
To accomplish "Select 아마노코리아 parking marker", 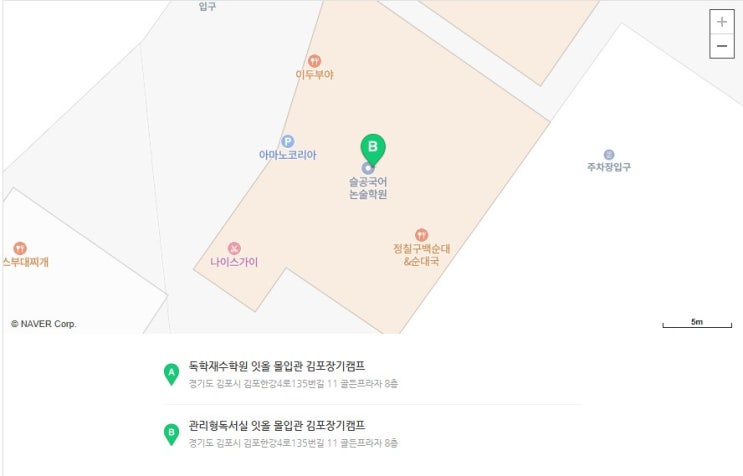I will pos(287,142).
